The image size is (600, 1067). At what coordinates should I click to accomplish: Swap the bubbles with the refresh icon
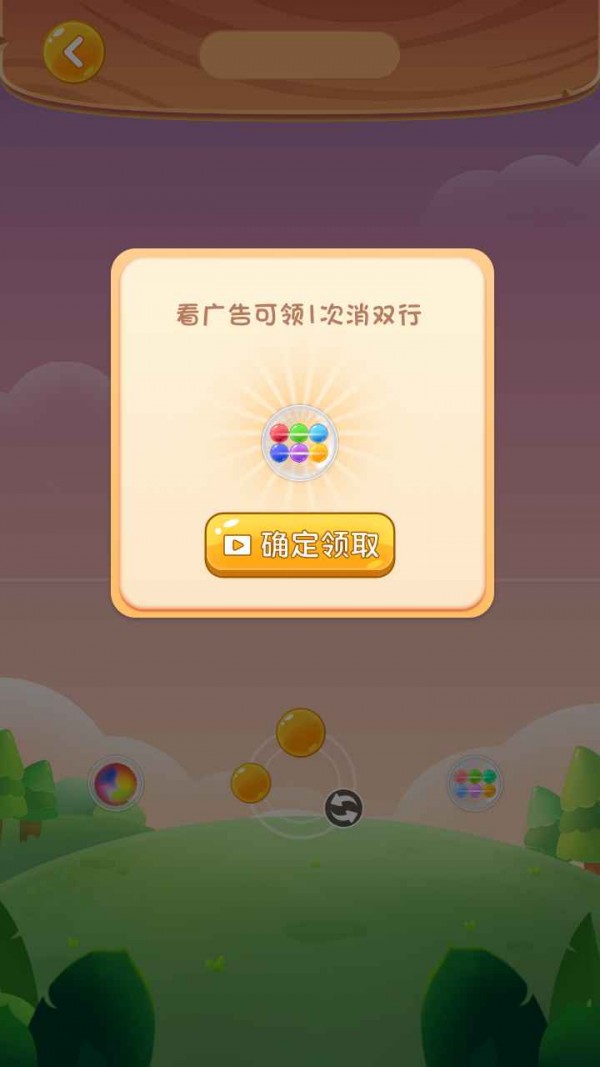[343, 808]
